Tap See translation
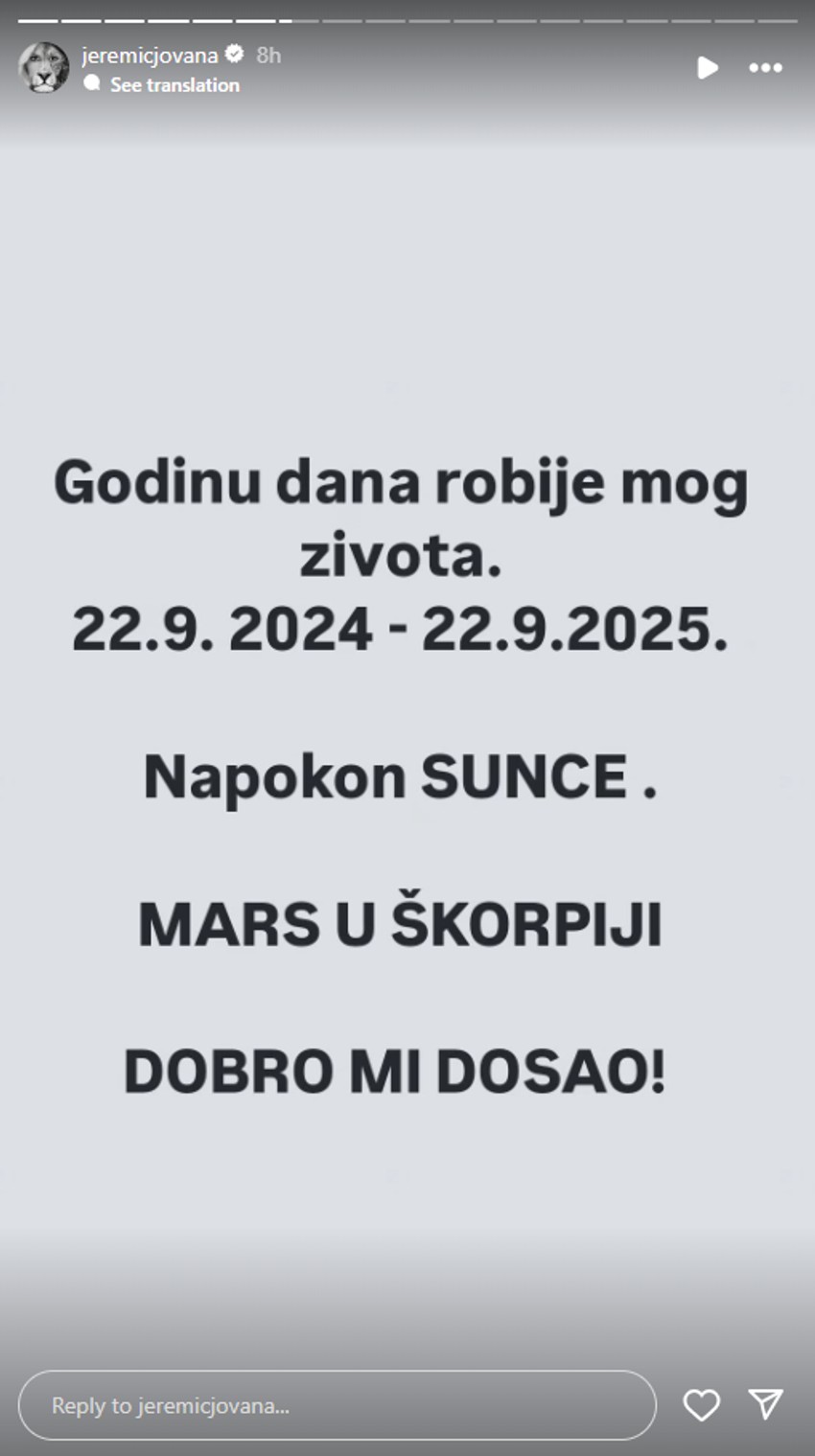815x1456 pixels. click(174, 85)
